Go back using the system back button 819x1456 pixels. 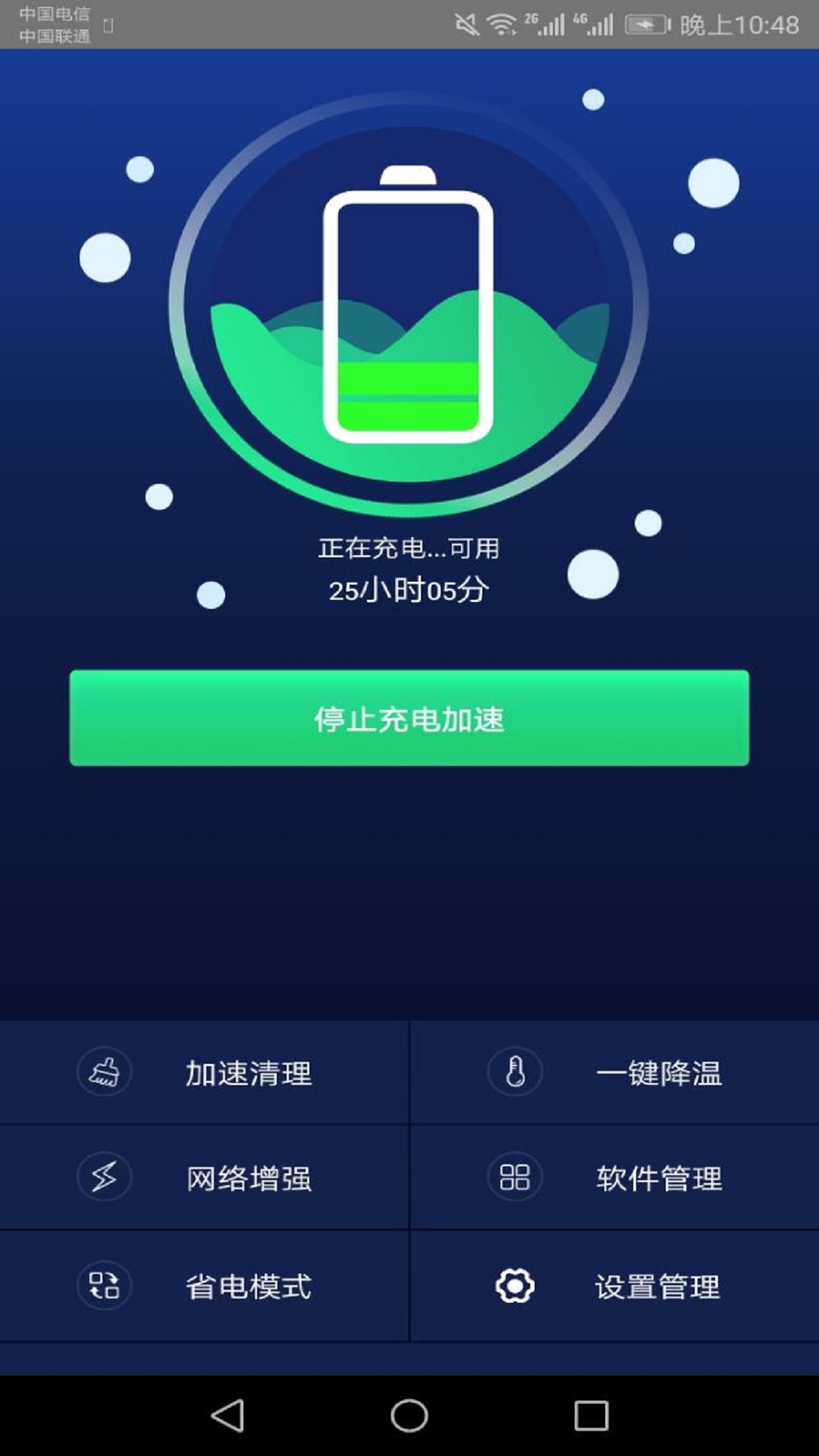(x=227, y=1415)
